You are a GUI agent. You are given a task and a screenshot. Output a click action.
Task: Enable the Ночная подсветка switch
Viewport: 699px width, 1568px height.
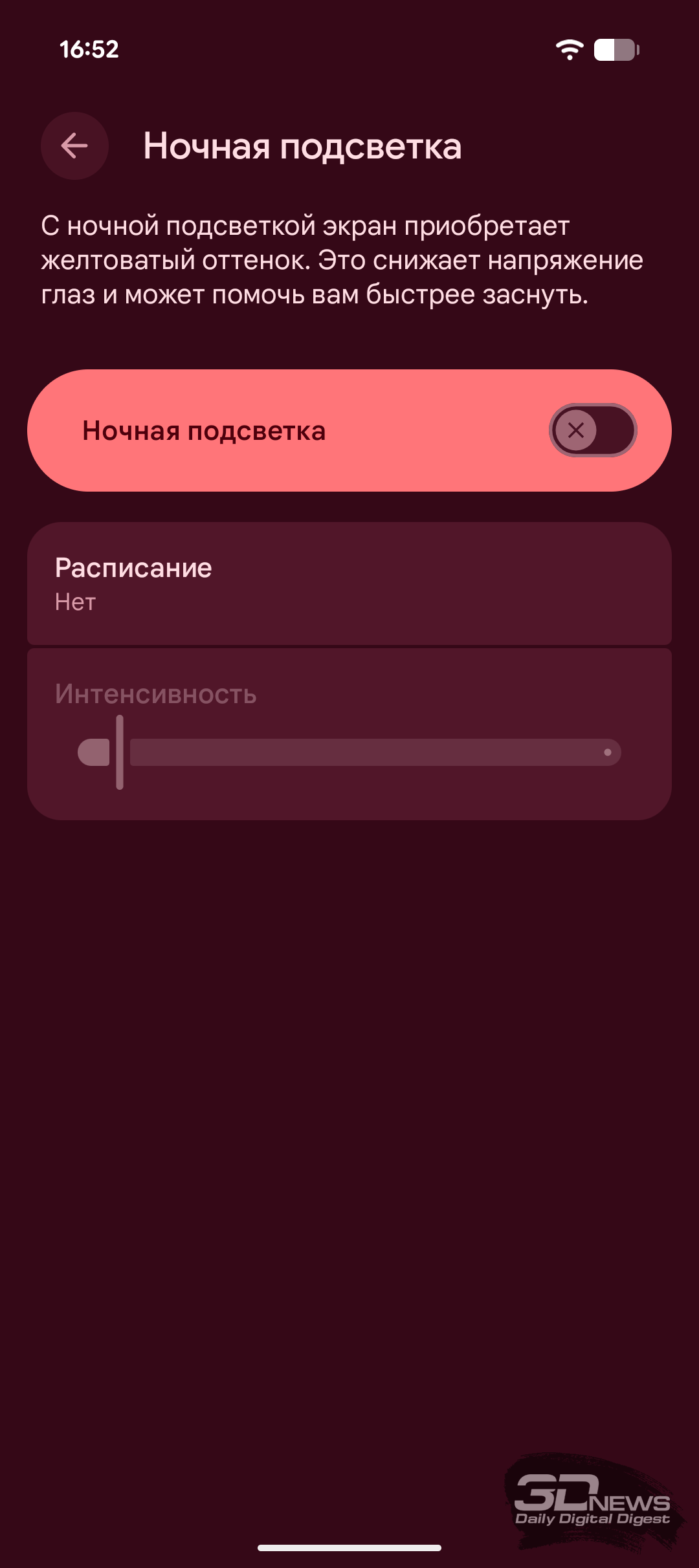(x=592, y=430)
